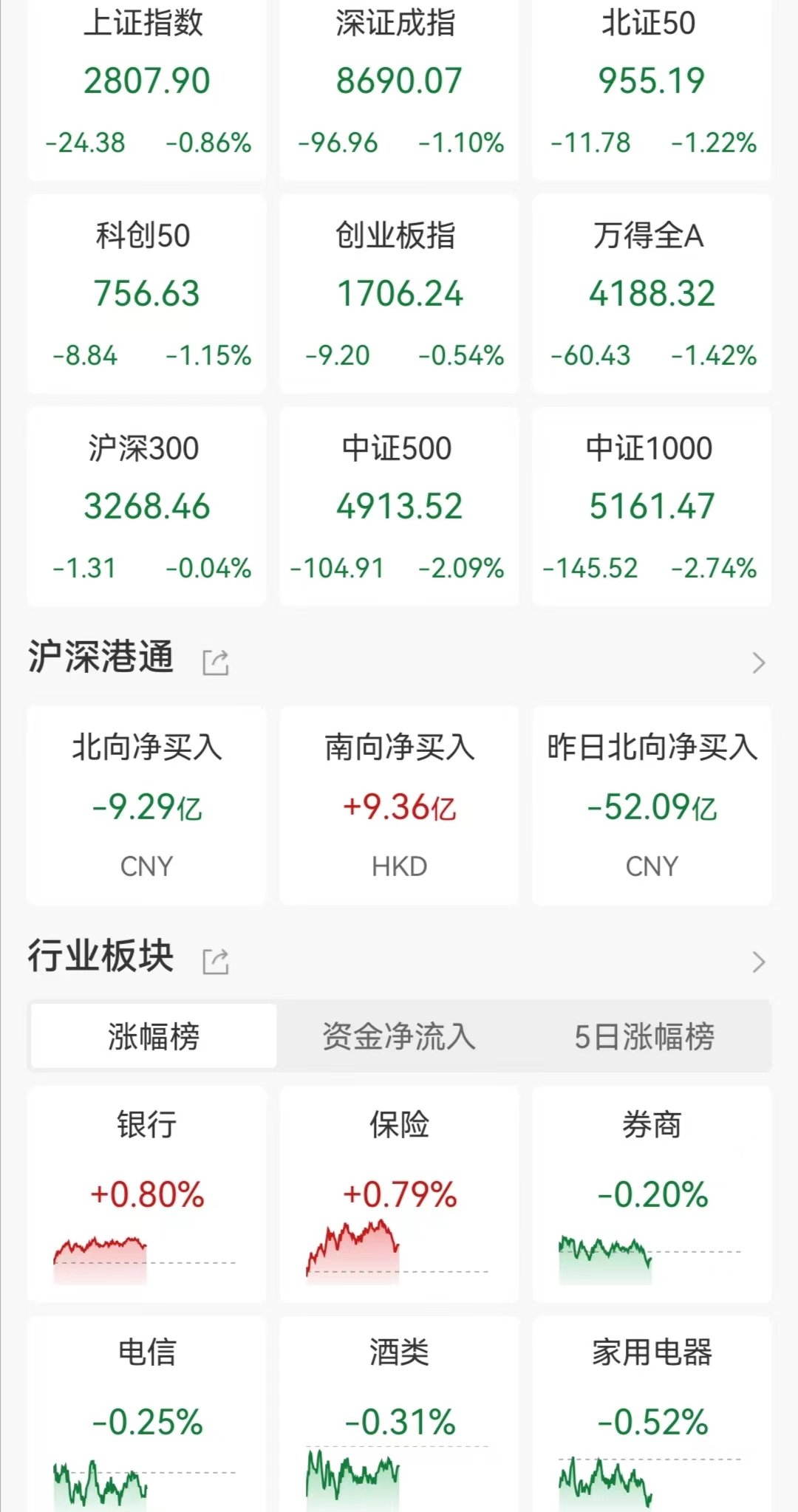The image size is (798, 1512).
Task: Open the 保险 sector card
Action: click(399, 1194)
